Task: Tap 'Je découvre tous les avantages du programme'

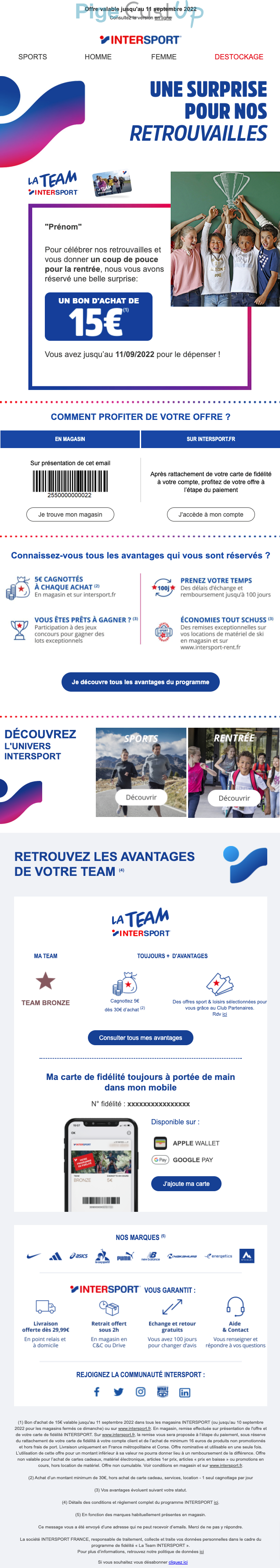Action: (140, 682)
